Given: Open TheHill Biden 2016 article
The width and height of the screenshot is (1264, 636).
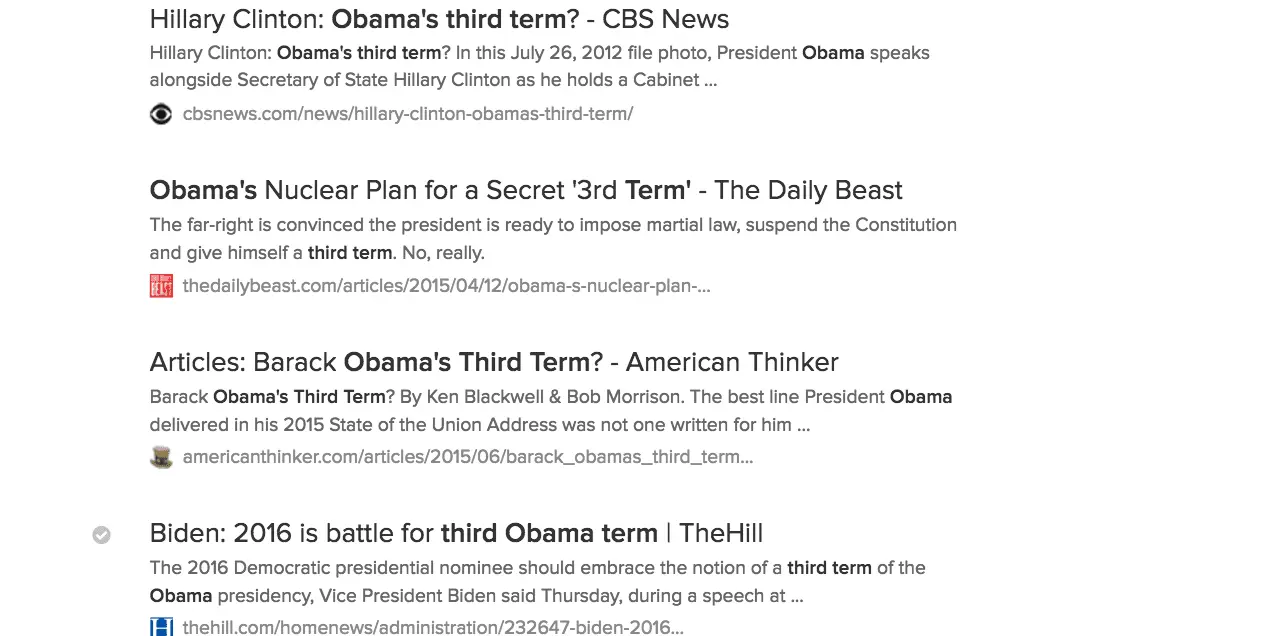Looking at the screenshot, I should (x=455, y=533).
